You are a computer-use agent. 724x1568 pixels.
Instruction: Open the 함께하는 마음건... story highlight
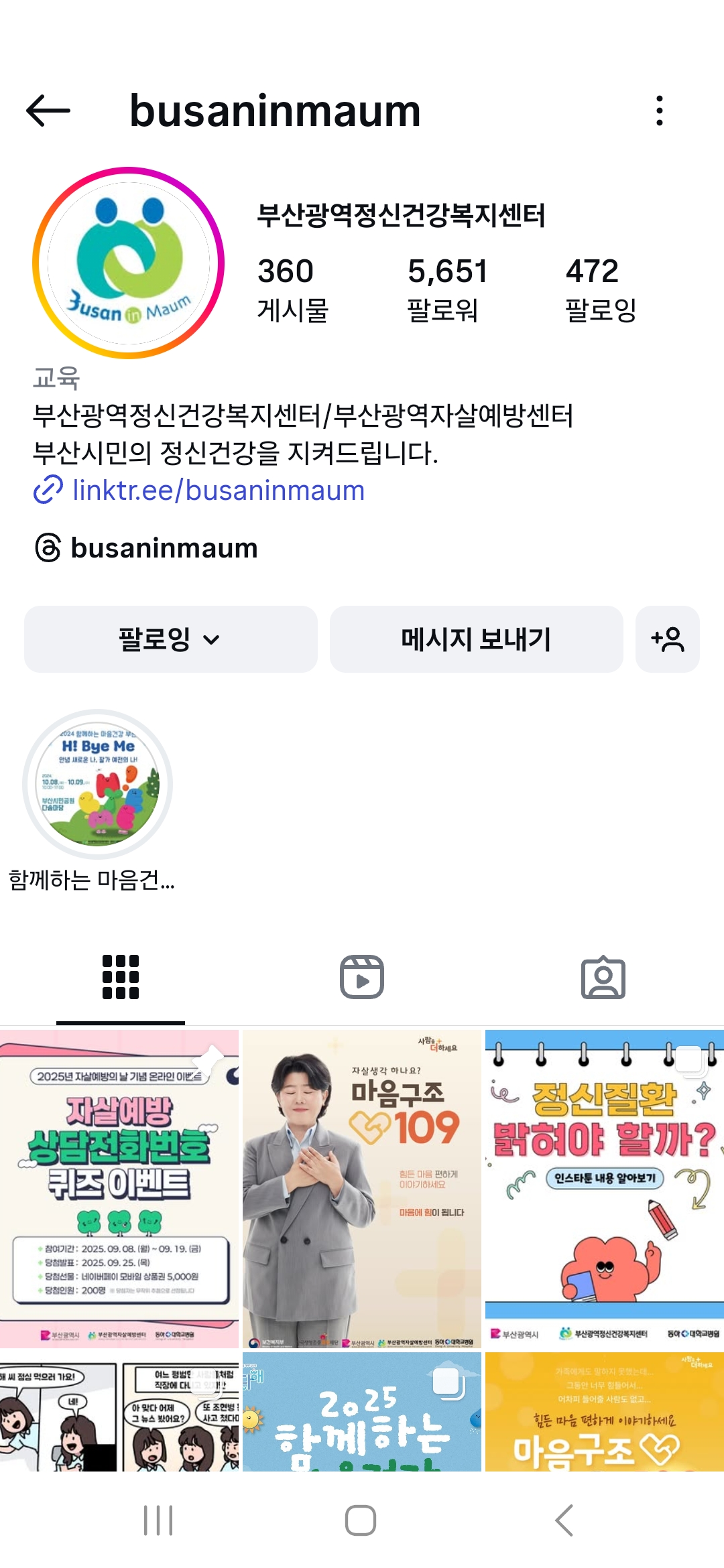click(98, 784)
